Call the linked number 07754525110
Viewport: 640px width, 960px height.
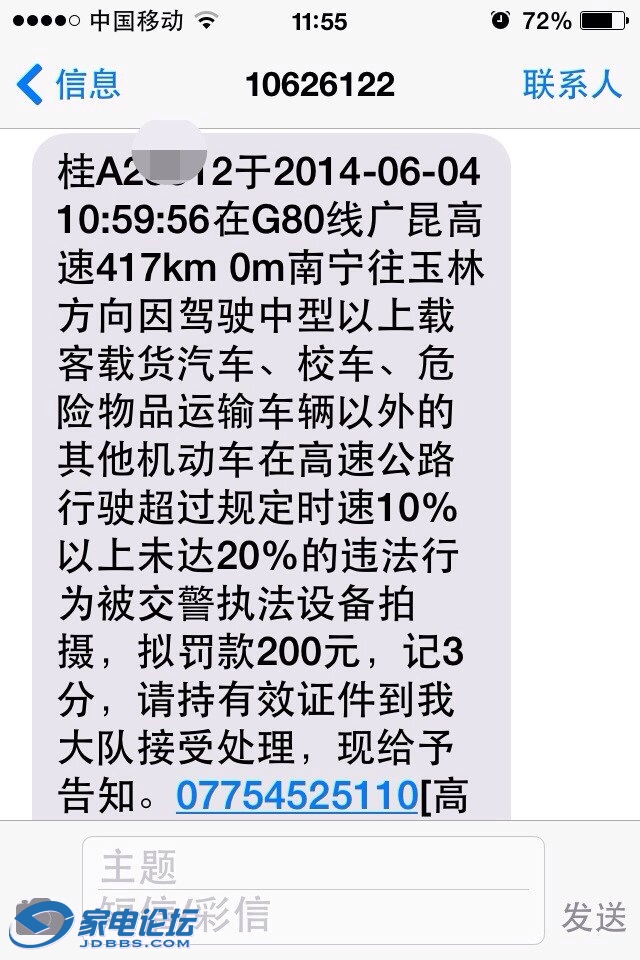click(296, 796)
